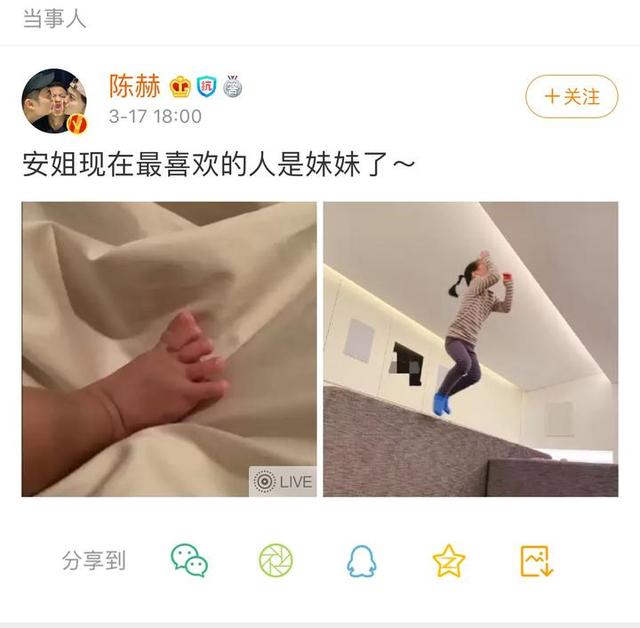The height and width of the screenshot is (628, 640).
Task: Open the 陈赫 username link
Action: click(134, 86)
